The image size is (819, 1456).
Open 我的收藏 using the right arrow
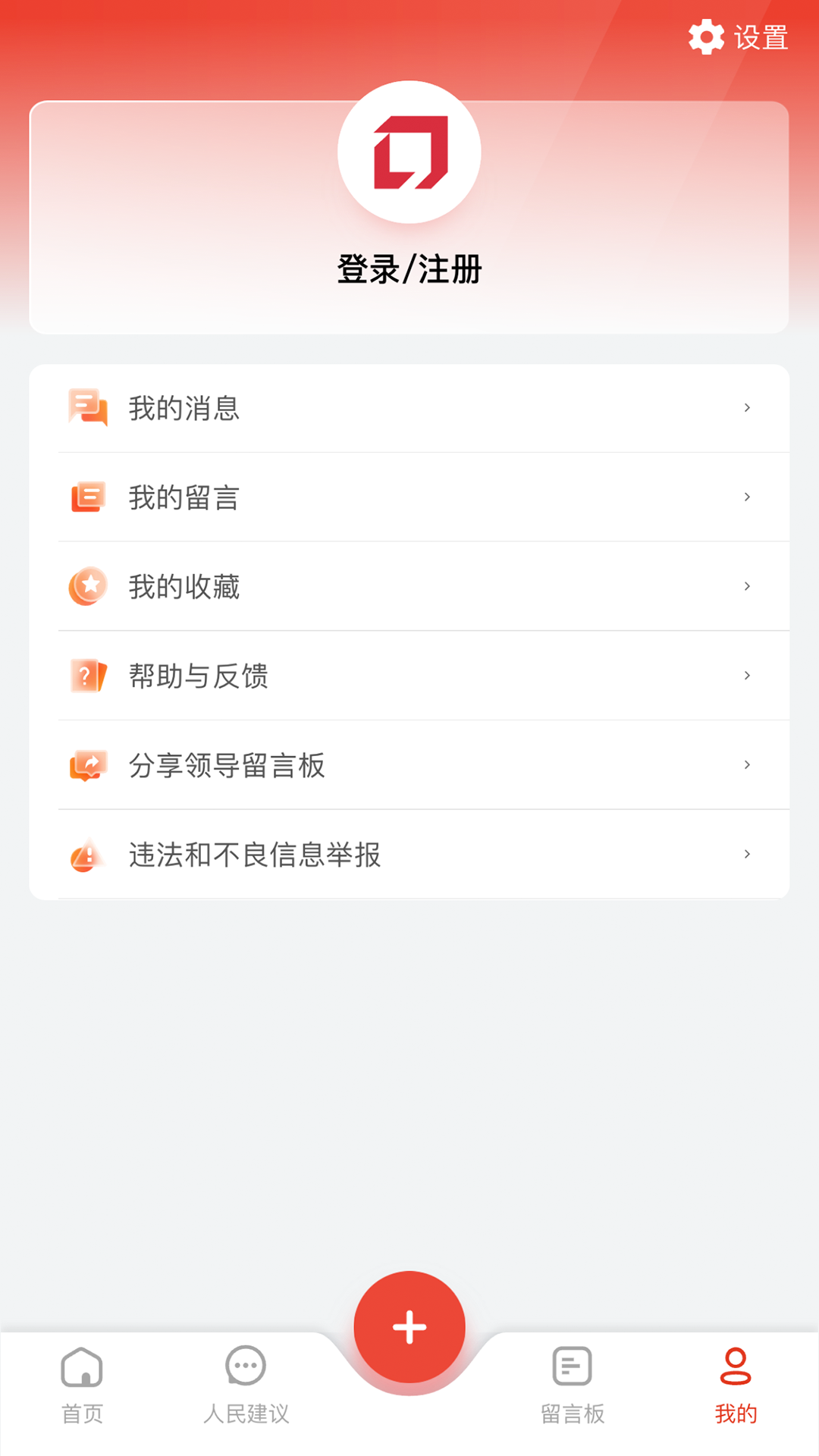[x=748, y=585]
